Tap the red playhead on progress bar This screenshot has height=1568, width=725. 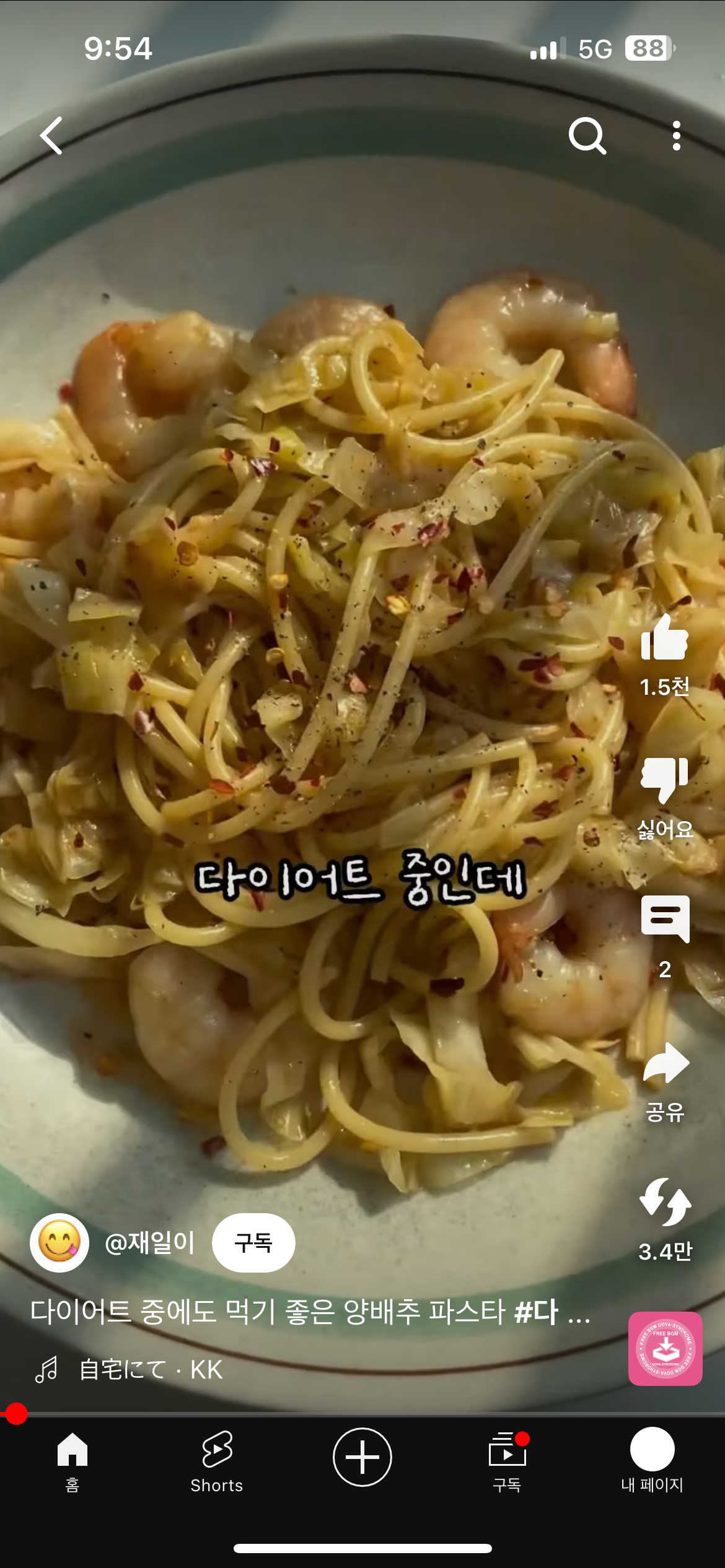(15, 1414)
